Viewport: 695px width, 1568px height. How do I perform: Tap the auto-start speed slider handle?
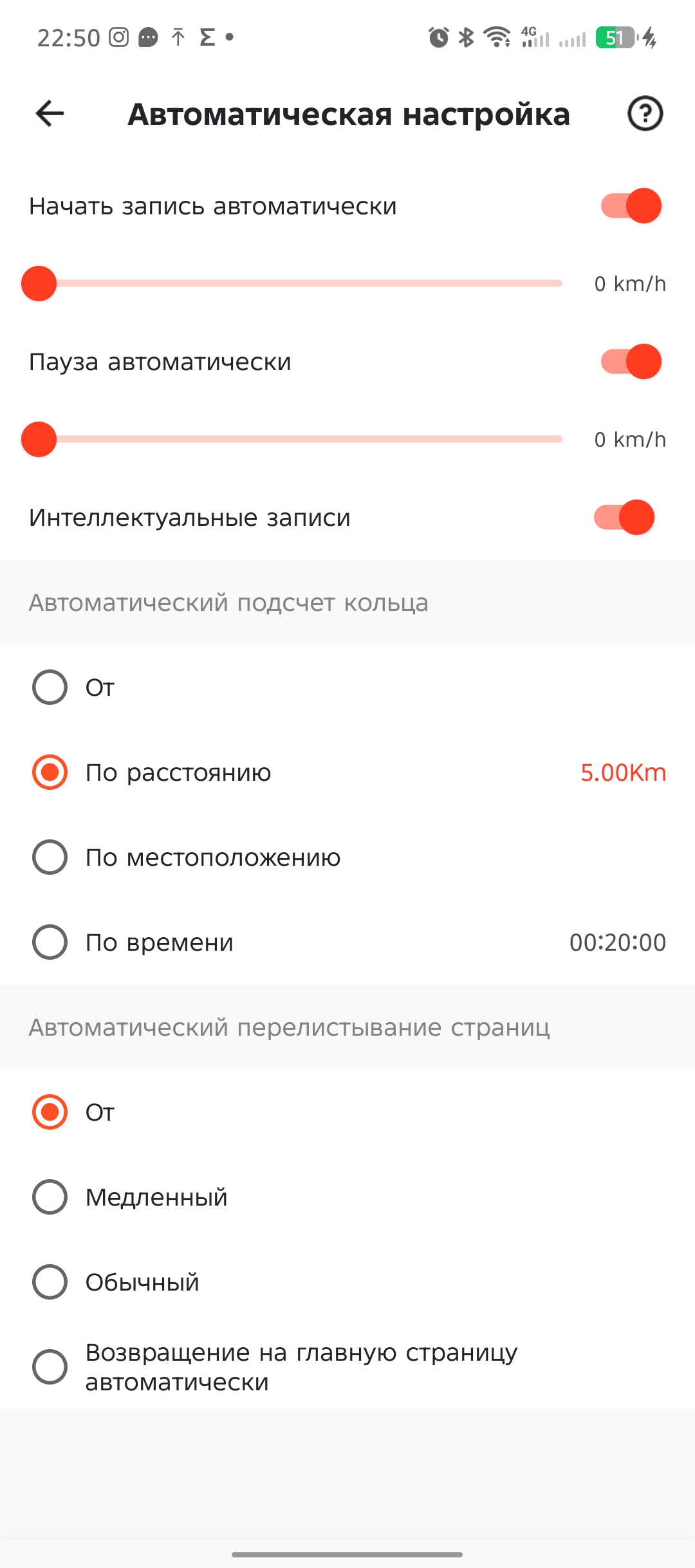pos(39,283)
